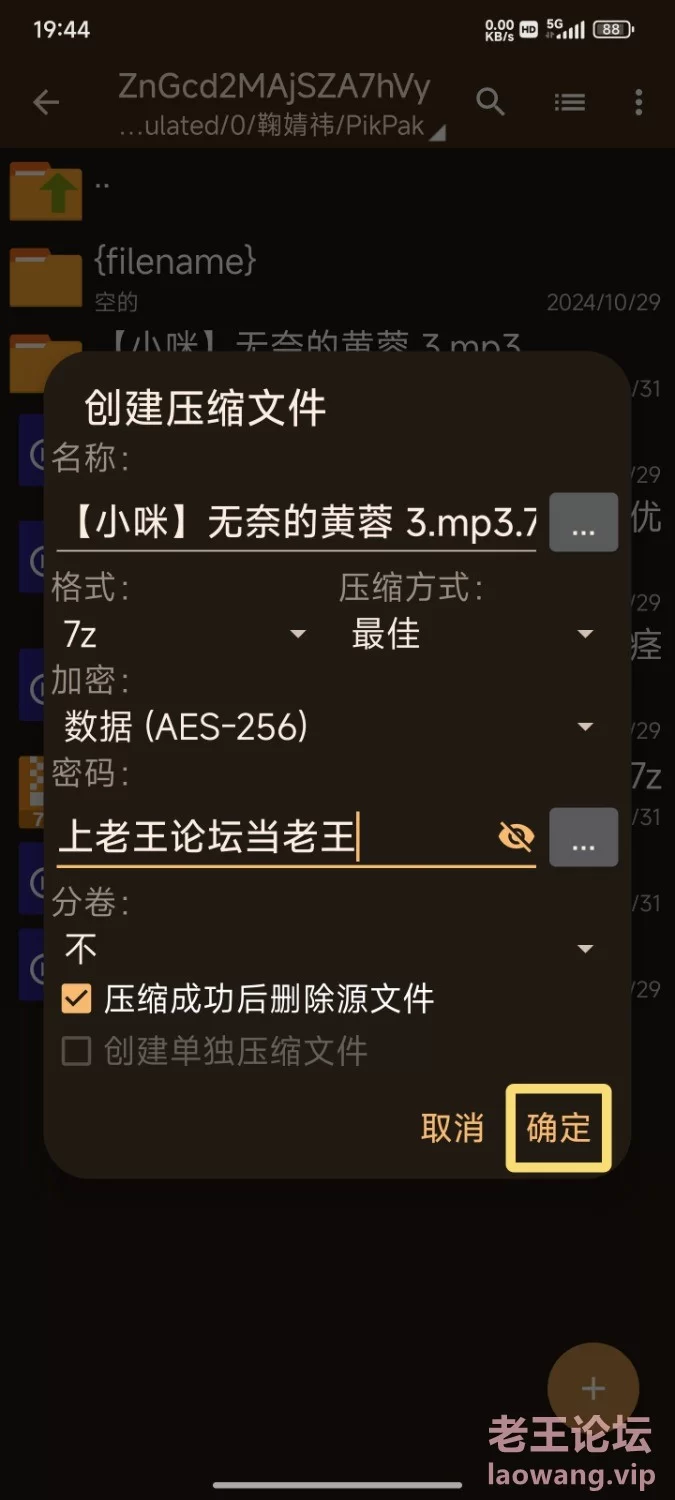Tap 确定 to confirm archive creation
Screen dimensions: 675x1500
(558, 1128)
